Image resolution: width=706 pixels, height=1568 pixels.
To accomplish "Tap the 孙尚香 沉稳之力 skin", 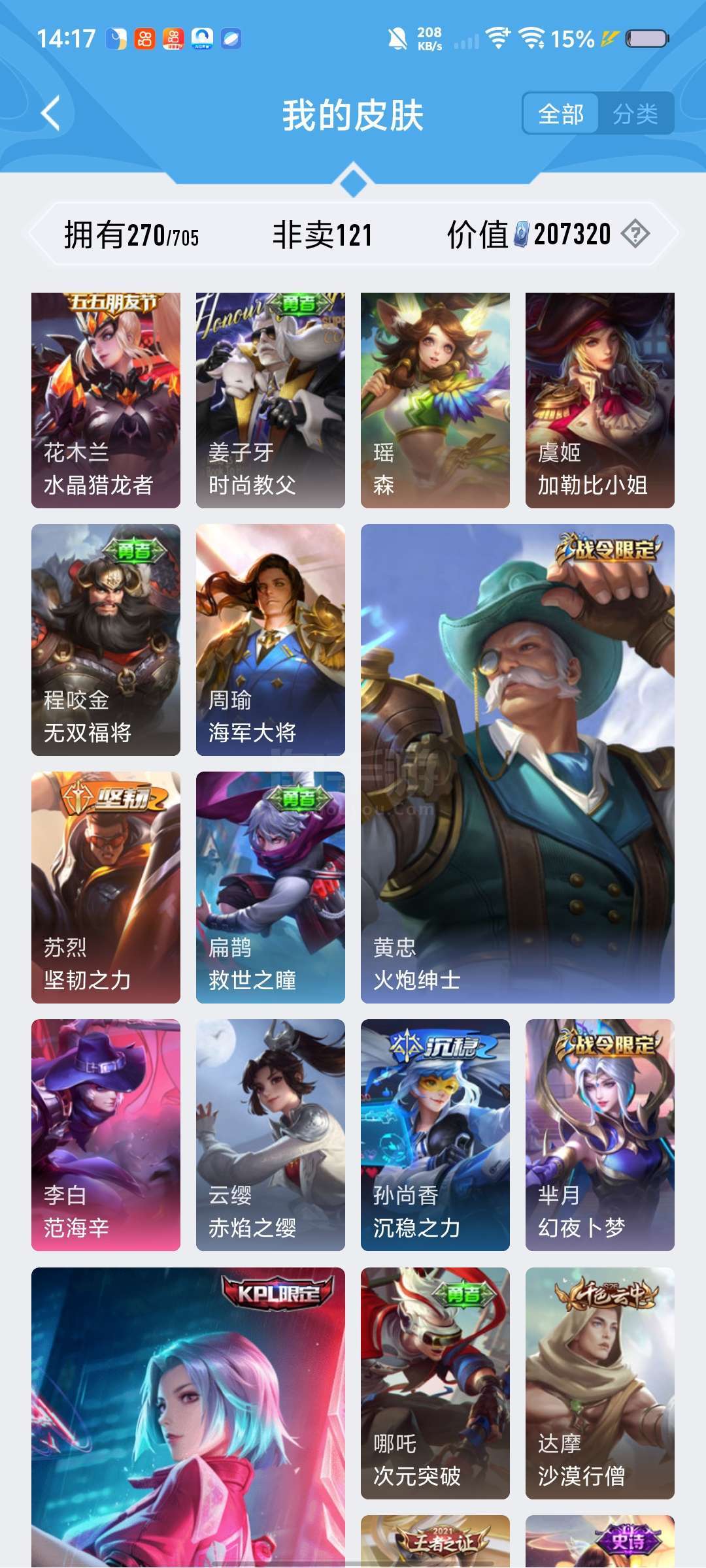I will (x=435, y=1135).
